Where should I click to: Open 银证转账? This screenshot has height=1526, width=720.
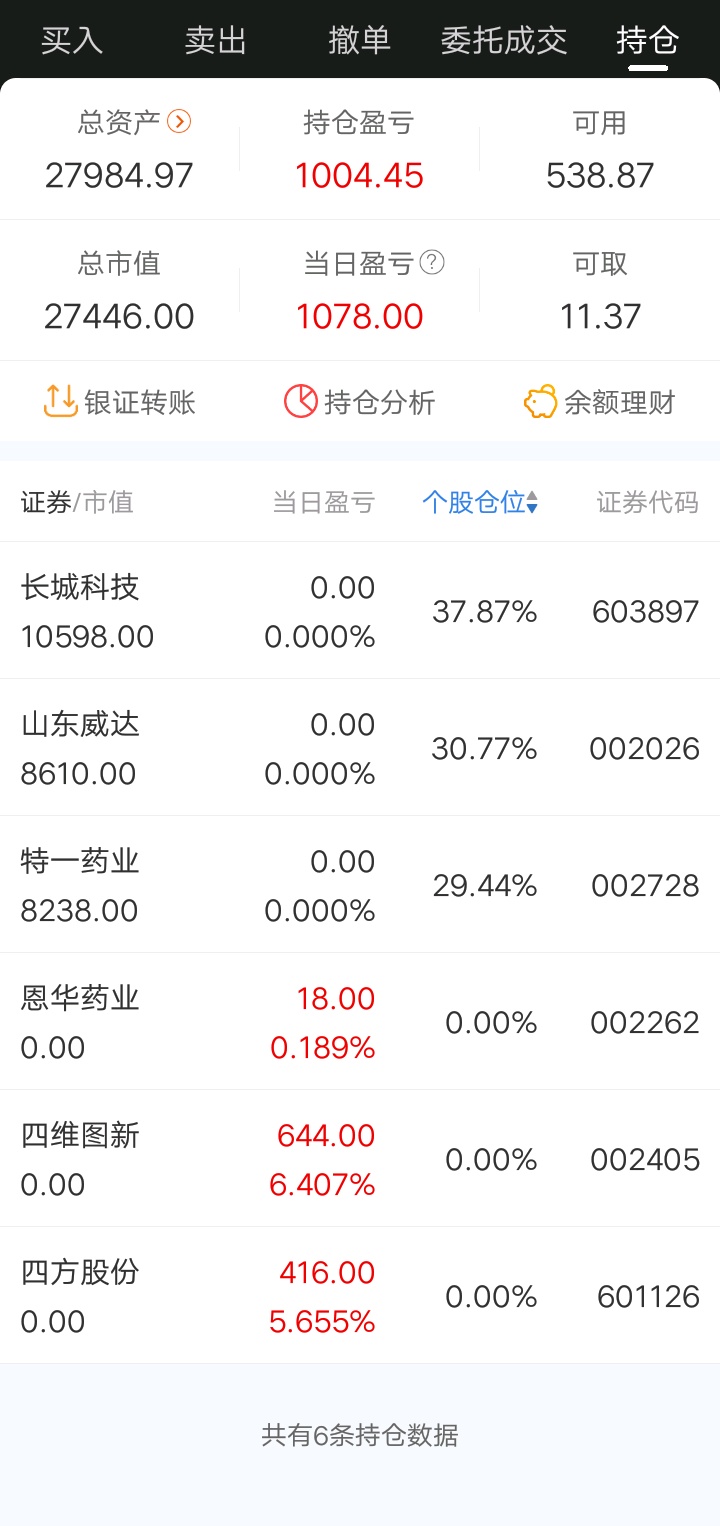(x=120, y=402)
